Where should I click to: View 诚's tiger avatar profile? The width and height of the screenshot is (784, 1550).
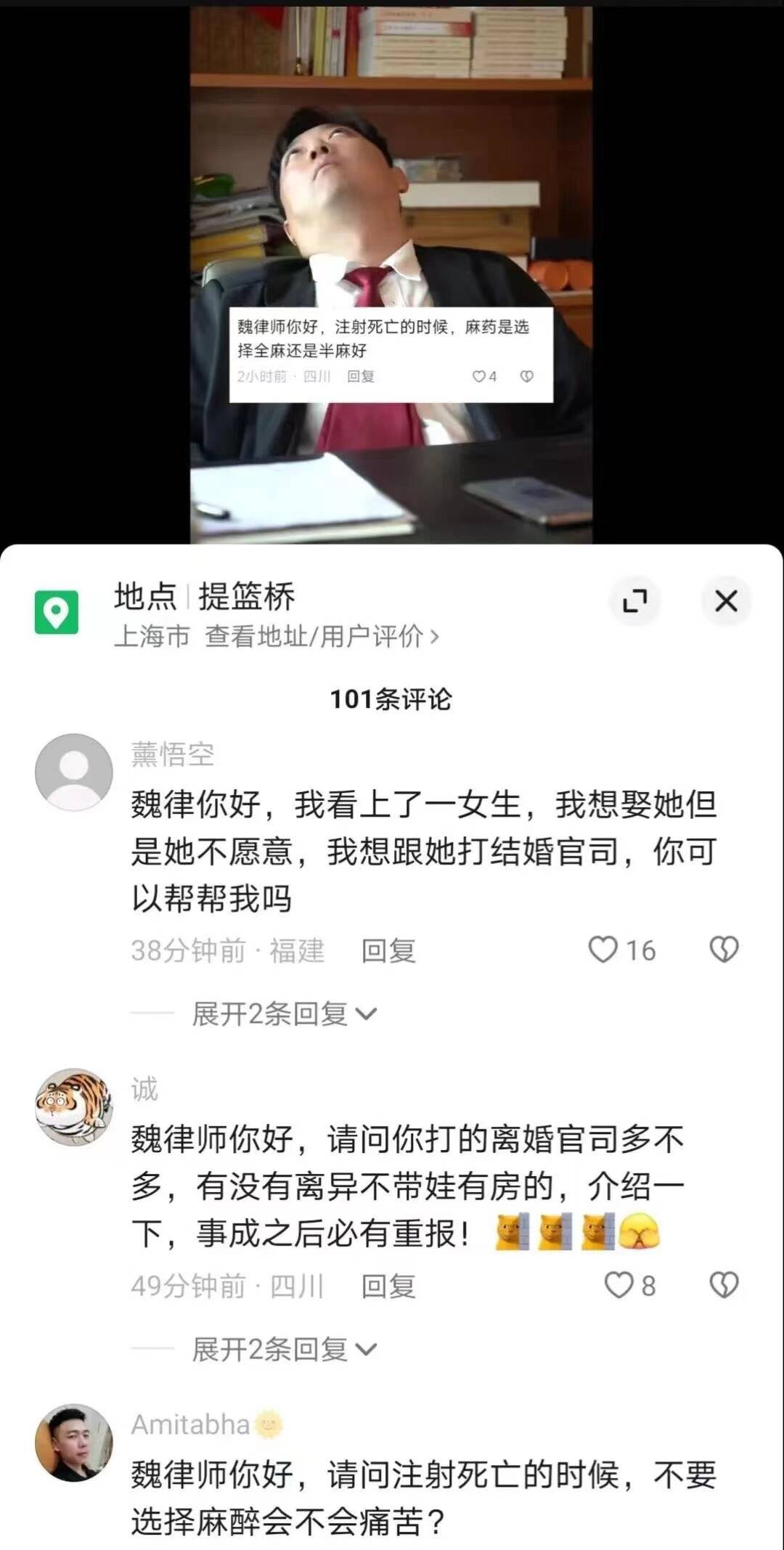point(74,1106)
